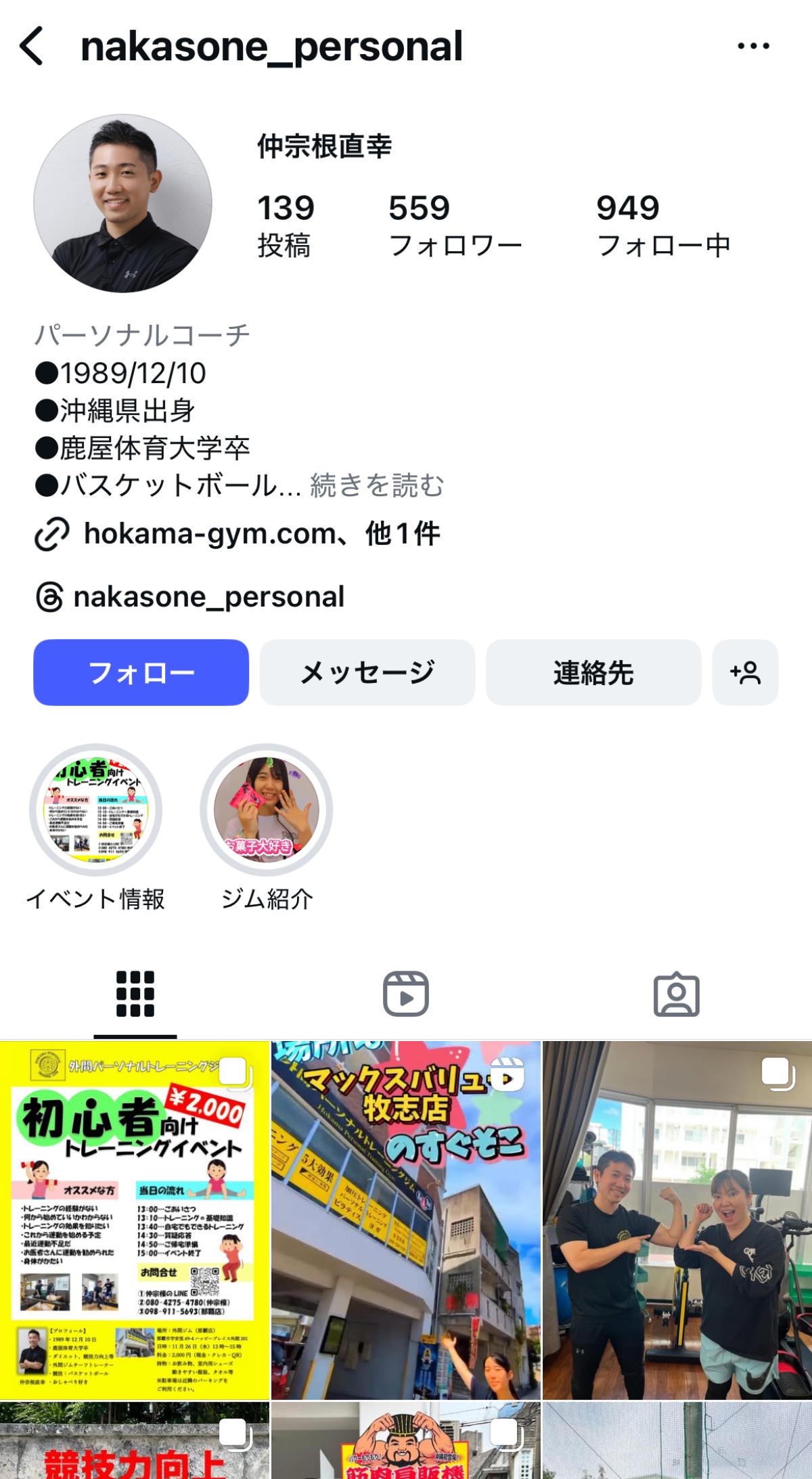Open the マックスバリュ牧志店 reel
The image size is (812, 1479).
click(406, 1220)
